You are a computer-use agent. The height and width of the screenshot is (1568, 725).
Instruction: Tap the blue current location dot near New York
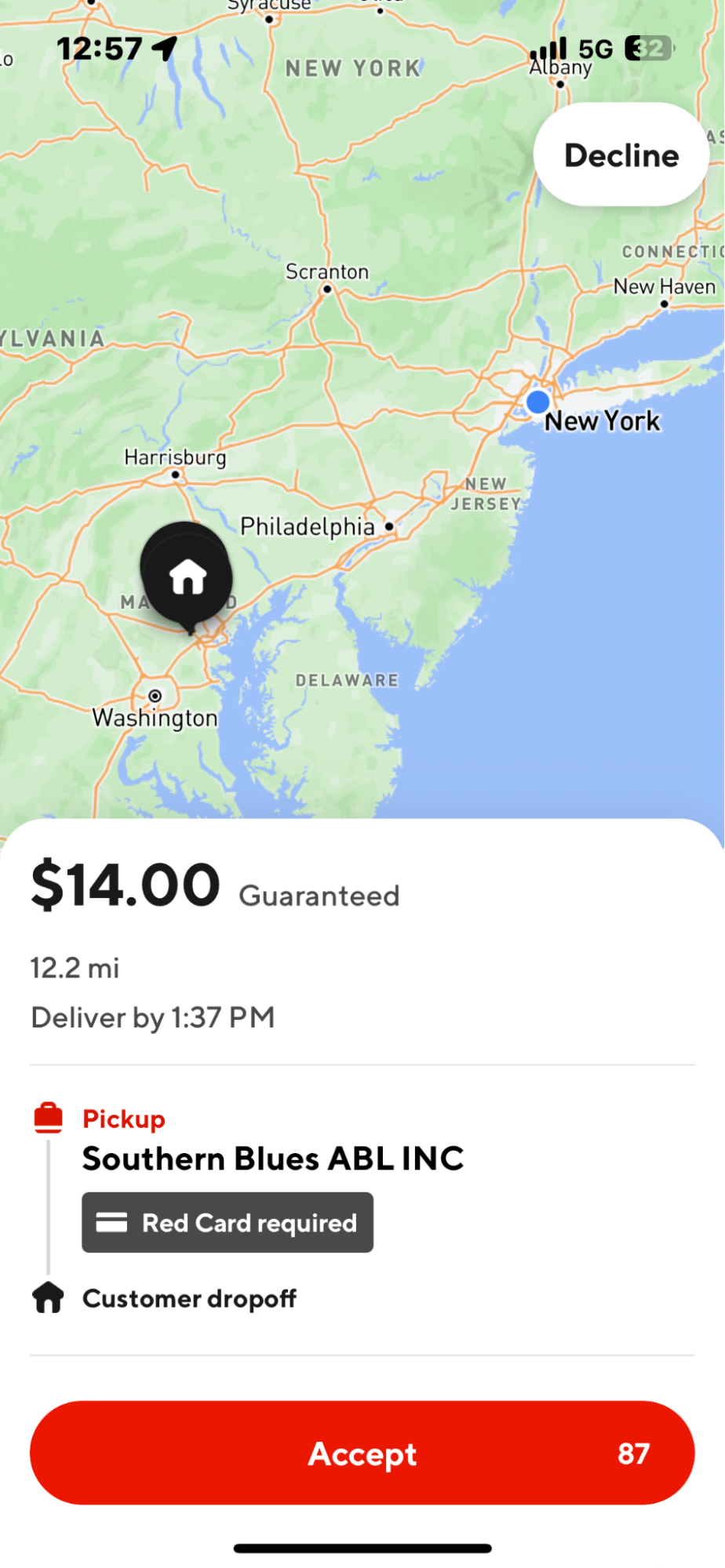point(537,402)
